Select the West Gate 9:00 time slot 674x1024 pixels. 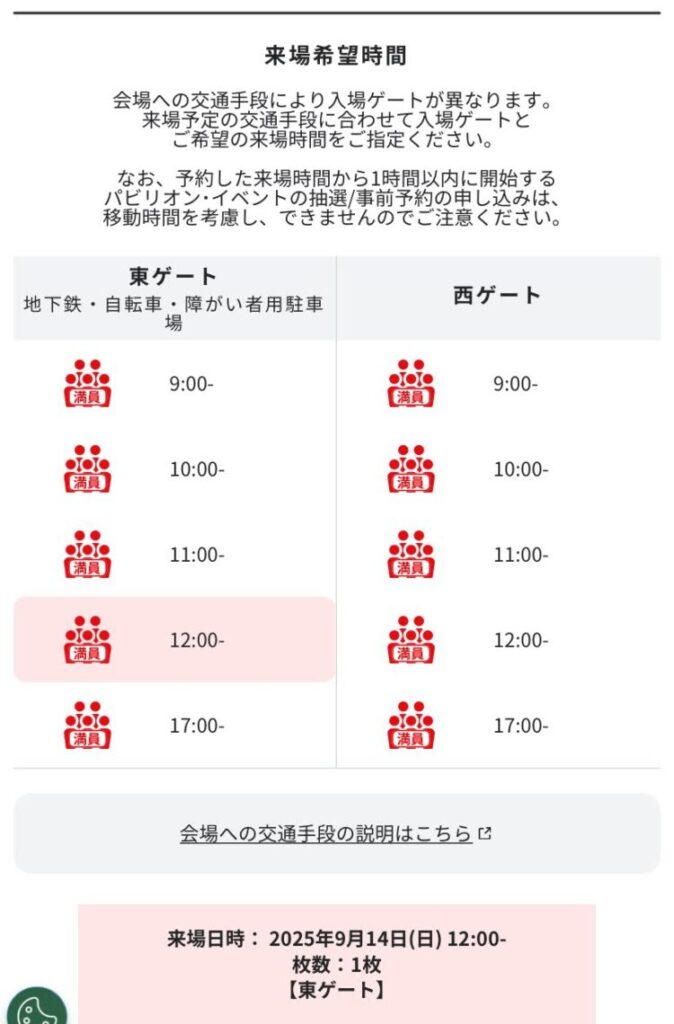click(498, 384)
